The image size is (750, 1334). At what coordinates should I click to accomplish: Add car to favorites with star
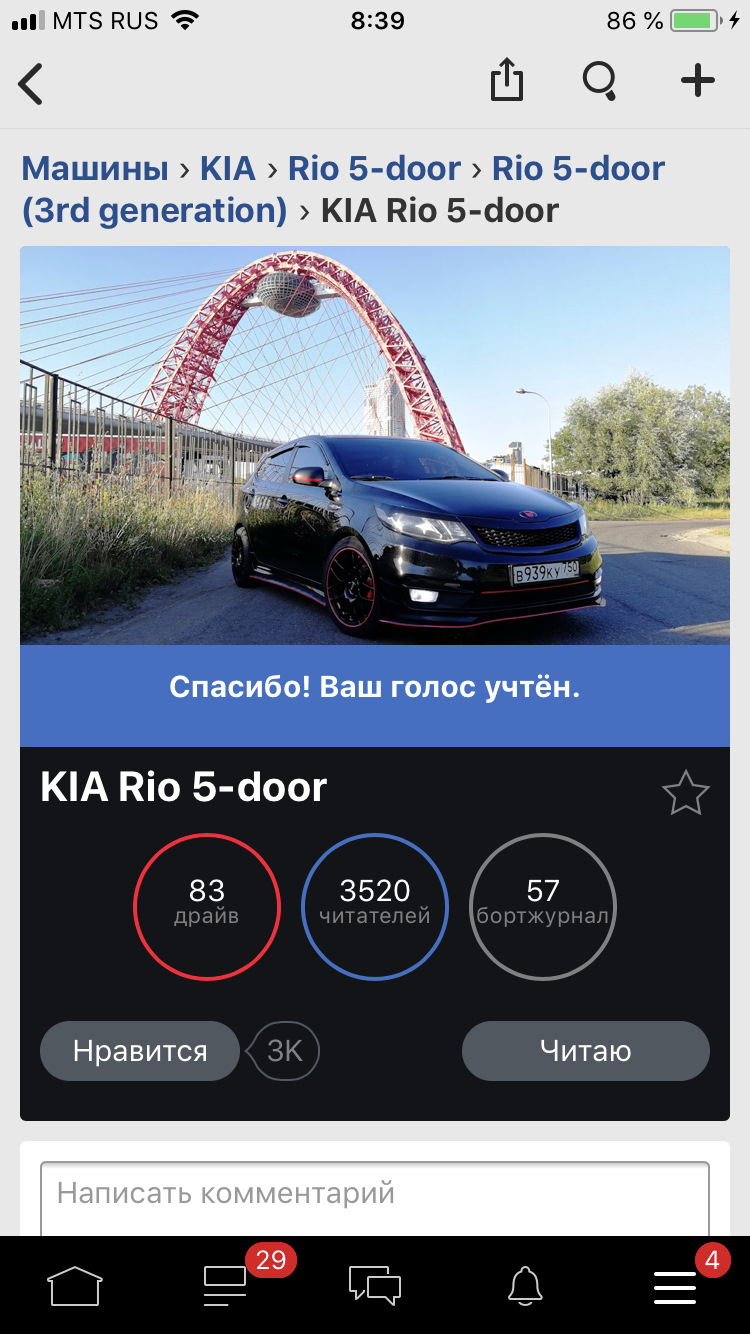click(x=686, y=794)
